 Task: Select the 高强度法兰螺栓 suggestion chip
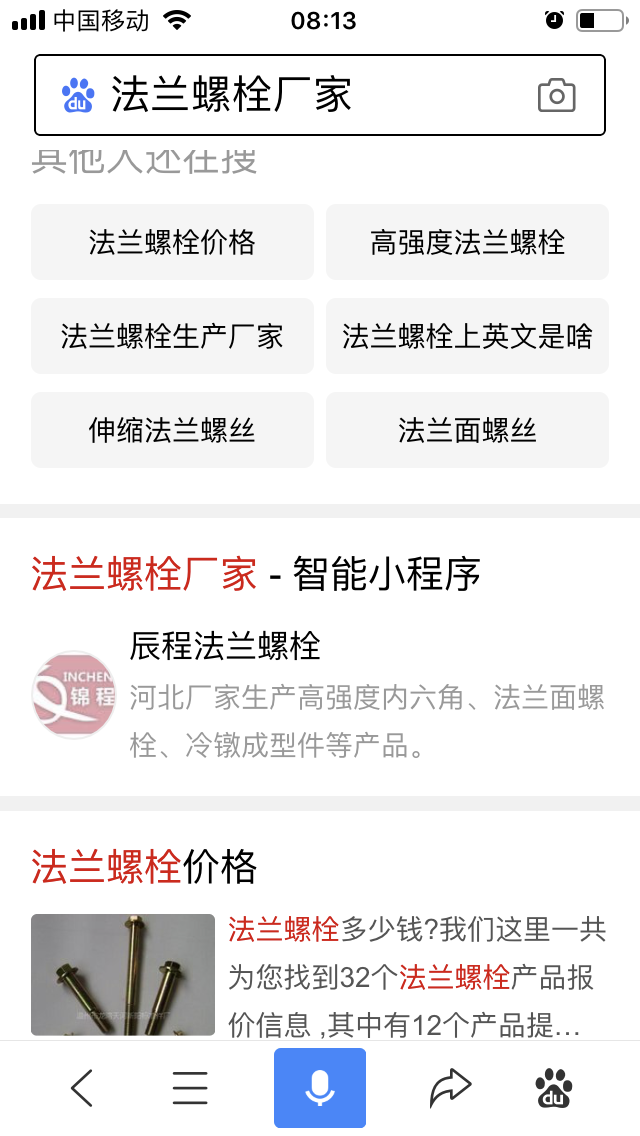[x=467, y=242]
